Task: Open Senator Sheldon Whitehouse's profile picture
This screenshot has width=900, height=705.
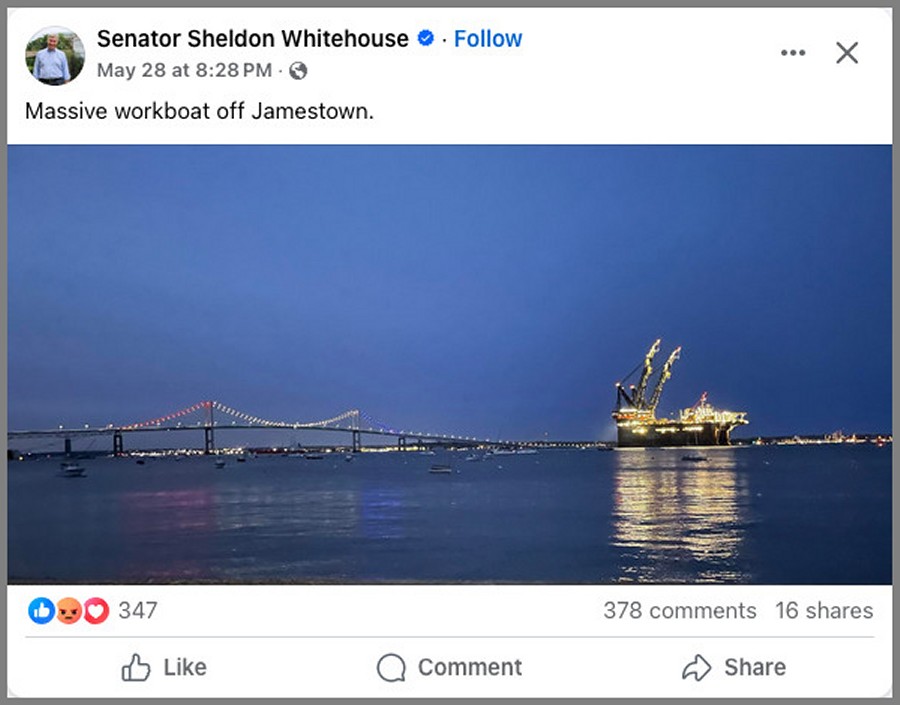Action: click(54, 55)
